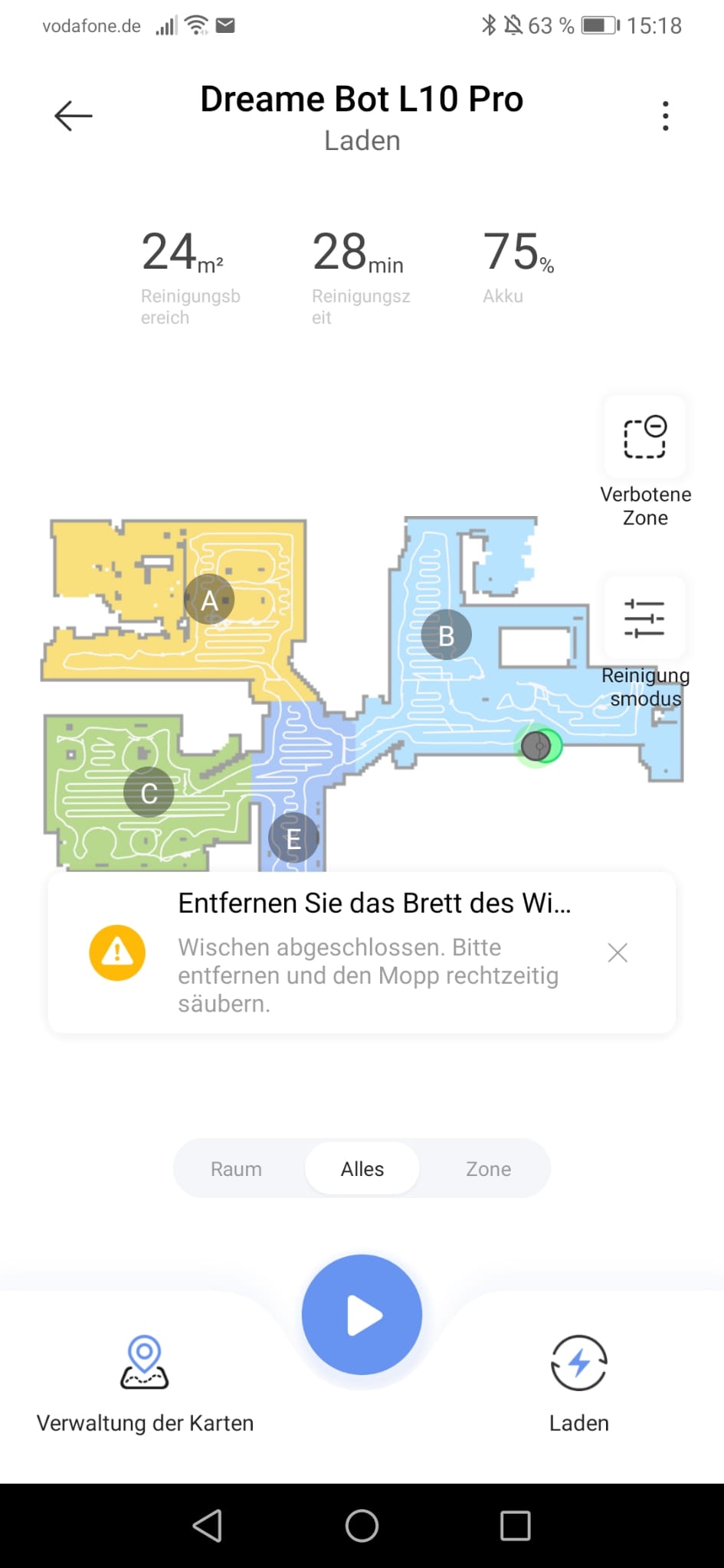The width and height of the screenshot is (724, 1568).
Task: Switch to the Raum cleaning mode
Action: point(236,1169)
